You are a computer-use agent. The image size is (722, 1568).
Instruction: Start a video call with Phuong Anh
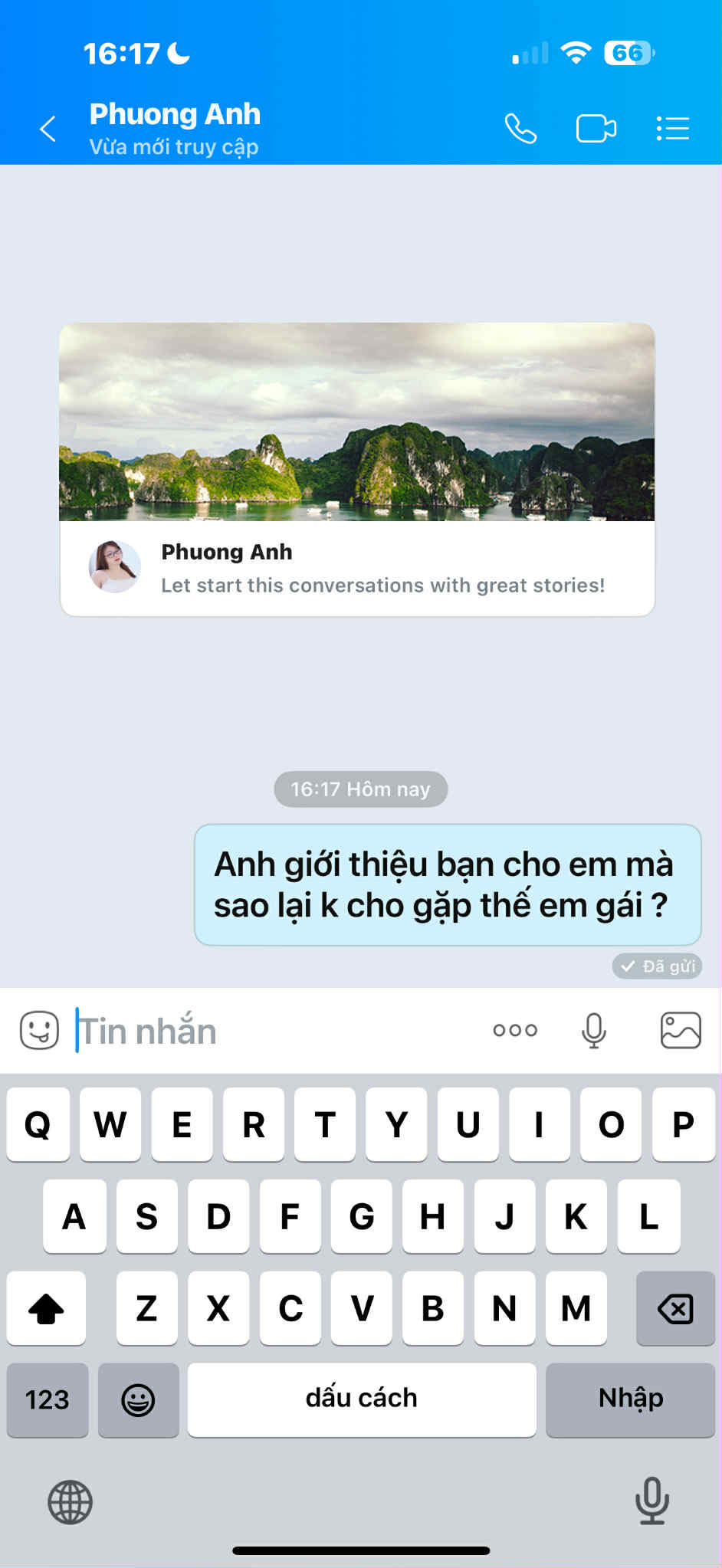coord(596,129)
